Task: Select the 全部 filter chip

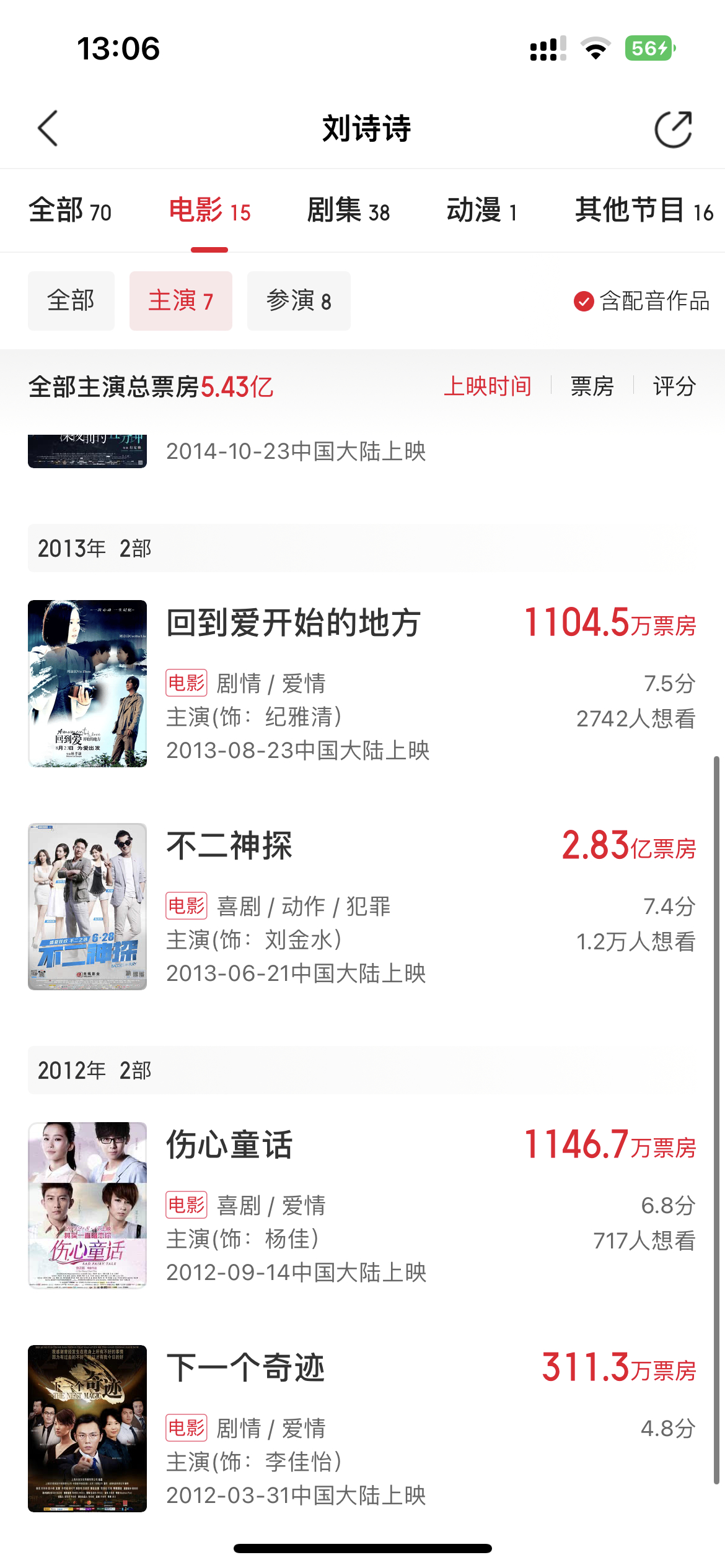Action: pos(71,301)
